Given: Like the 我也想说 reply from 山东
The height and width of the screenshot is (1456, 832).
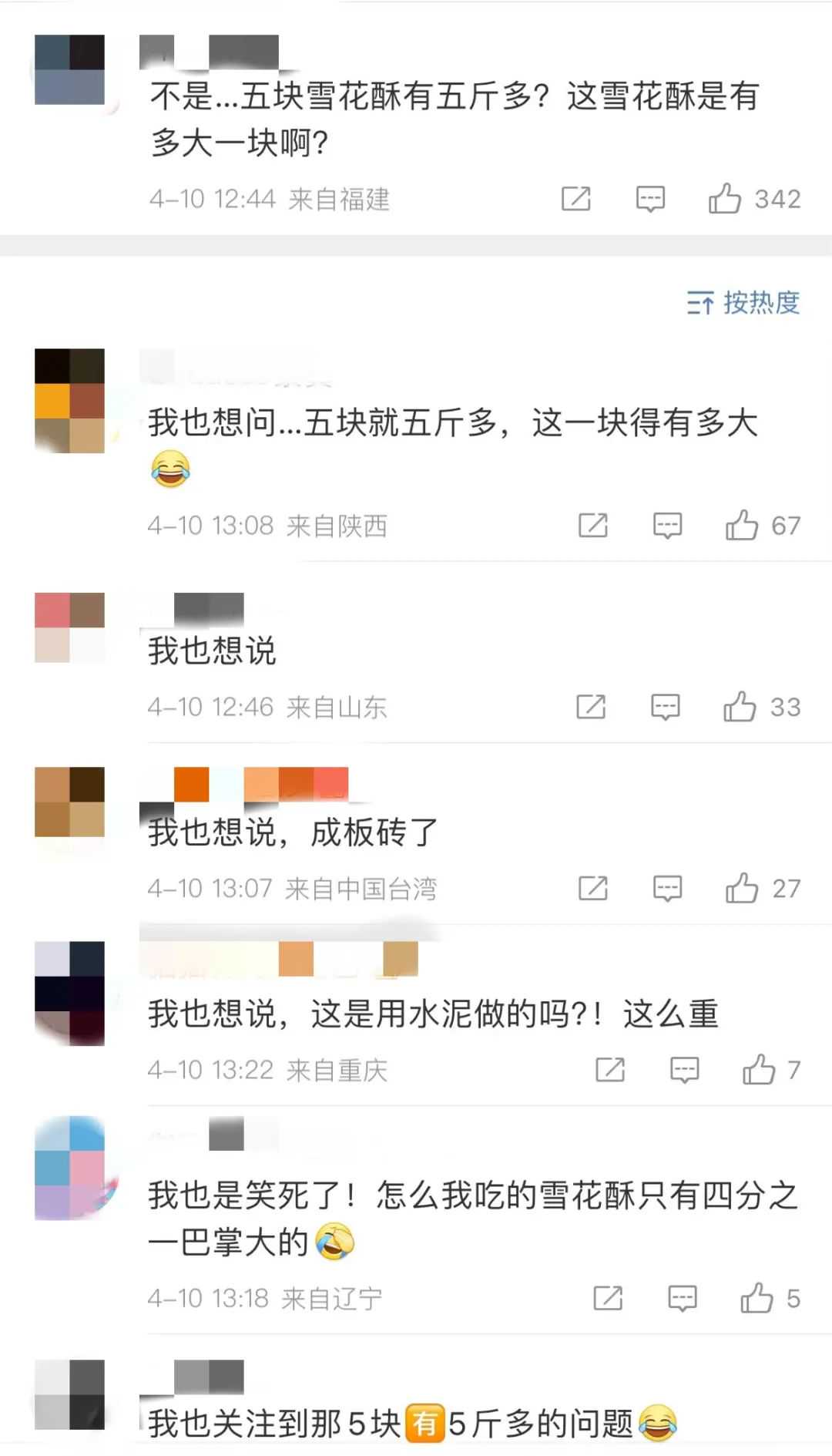Looking at the screenshot, I should pos(740,707).
